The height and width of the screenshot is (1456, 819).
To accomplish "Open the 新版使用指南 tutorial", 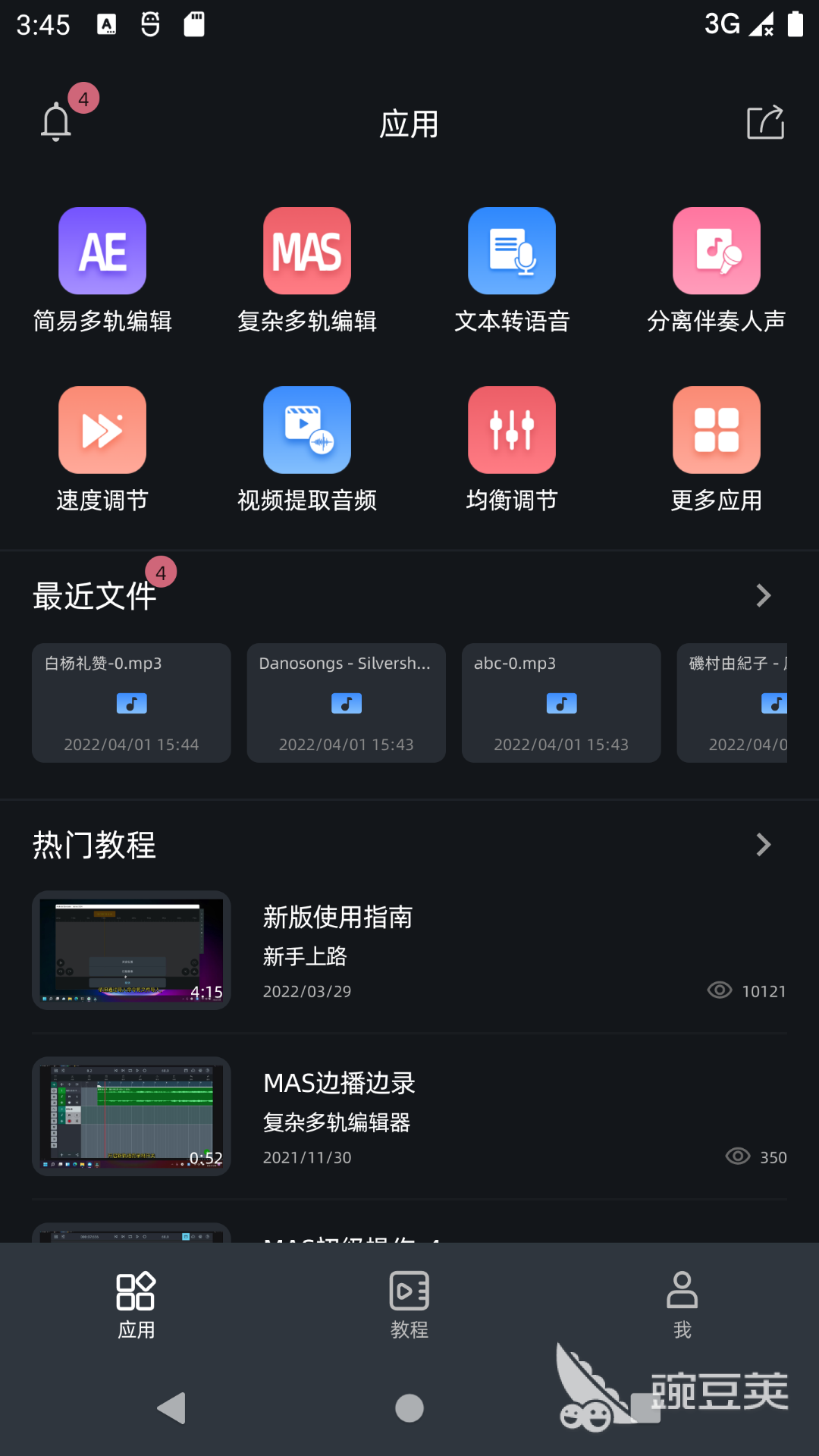I will pos(409,950).
